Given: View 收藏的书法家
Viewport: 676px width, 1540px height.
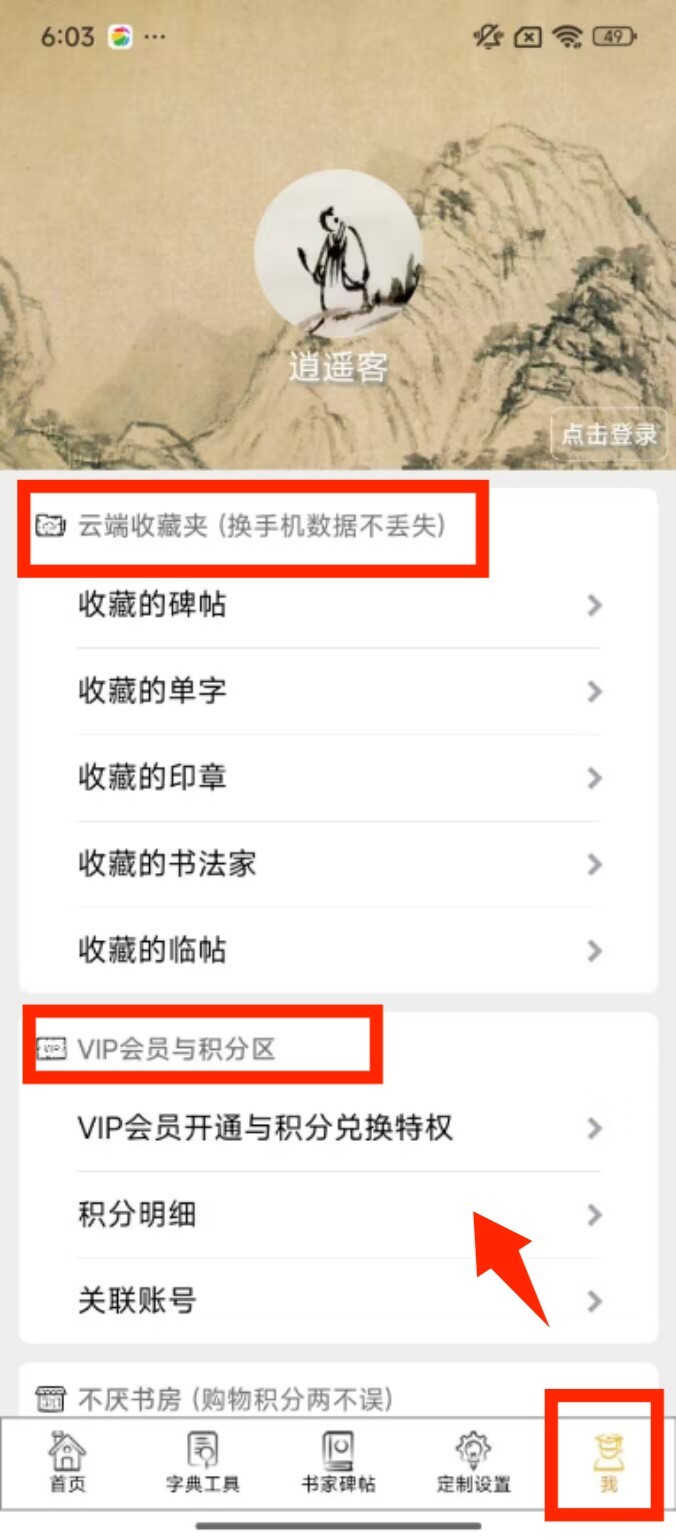Looking at the screenshot, I should point(338,864).
